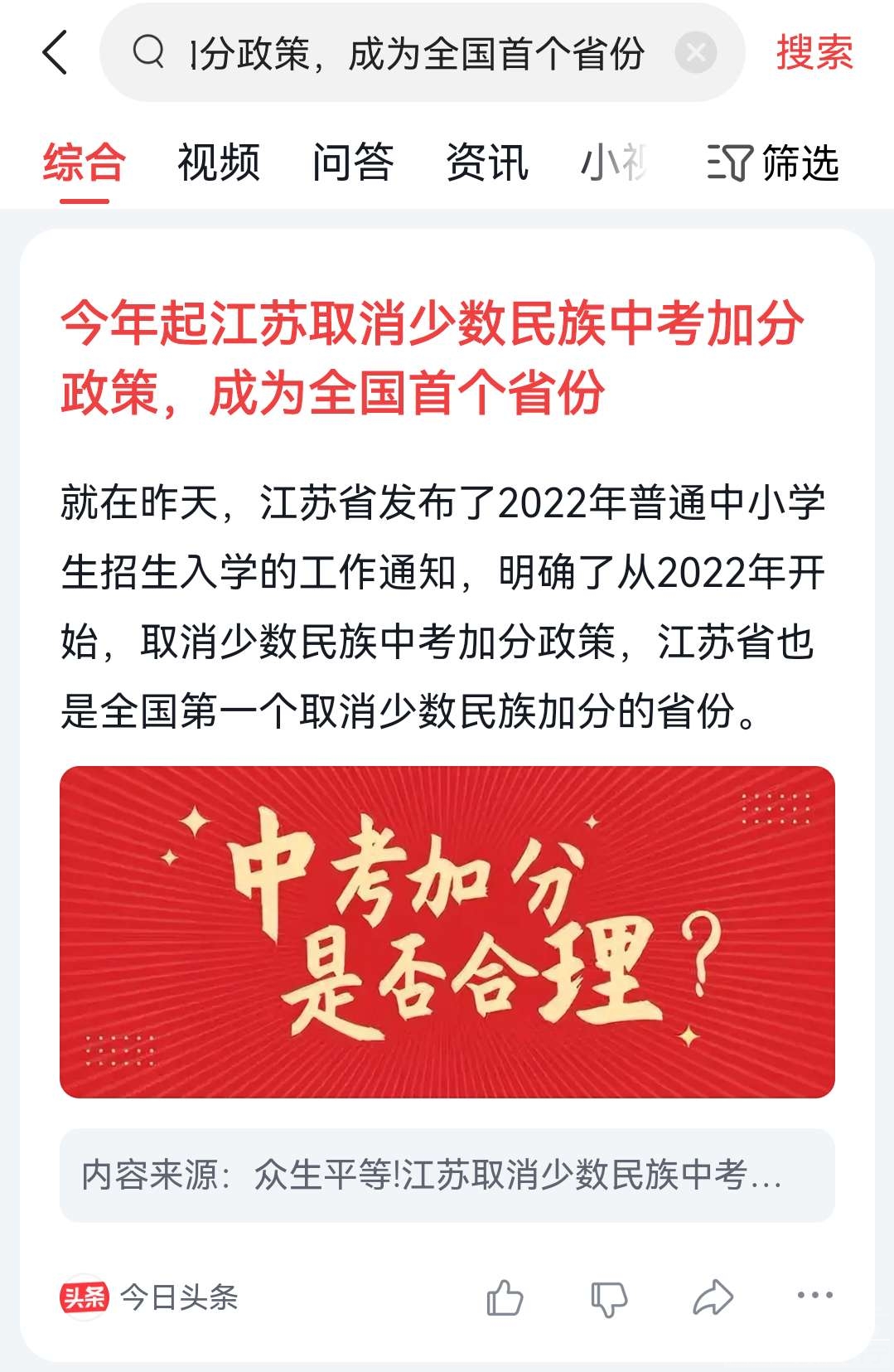This screenshot has height=1372, width=894.
Task: Open the three-dot more options menu
Action: 814,1295
